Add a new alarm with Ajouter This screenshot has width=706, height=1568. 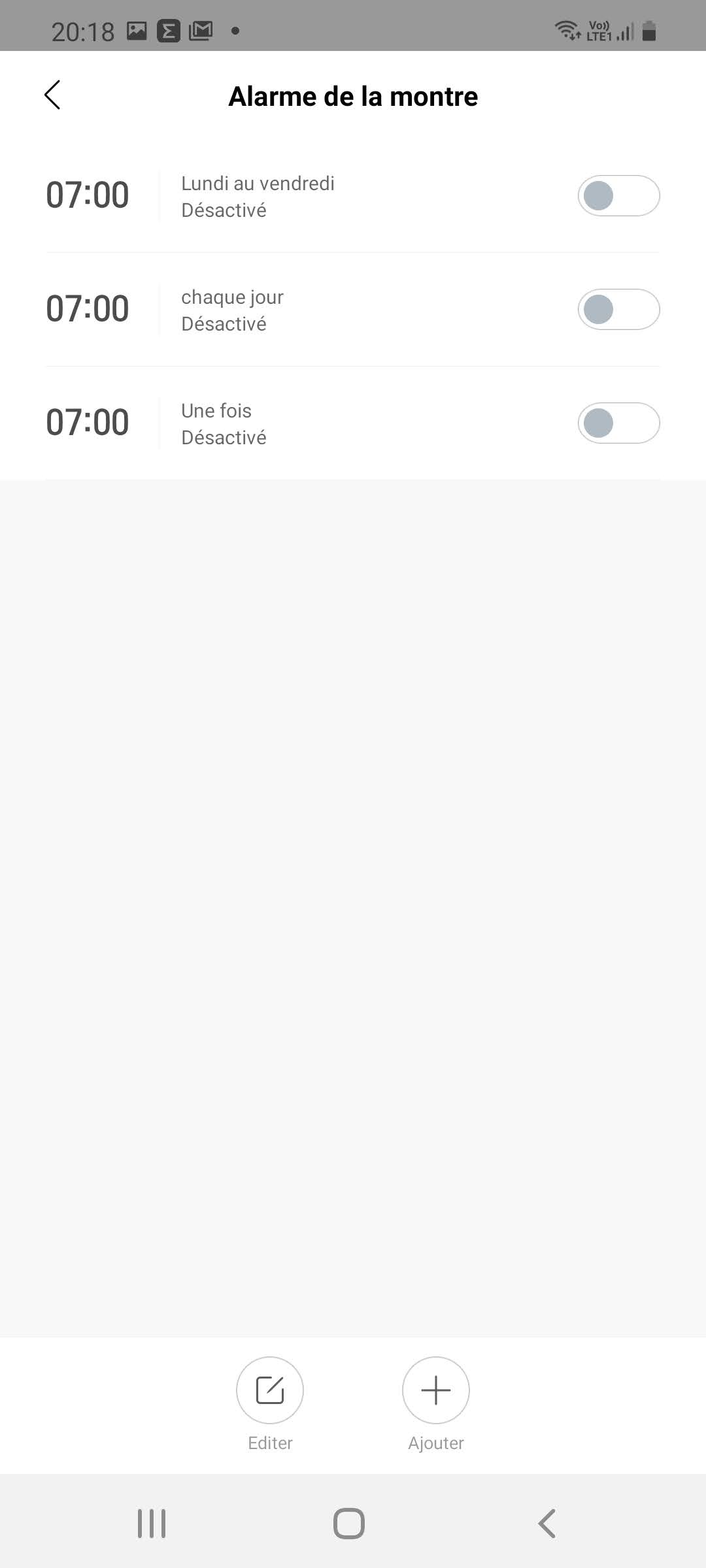436,1390
